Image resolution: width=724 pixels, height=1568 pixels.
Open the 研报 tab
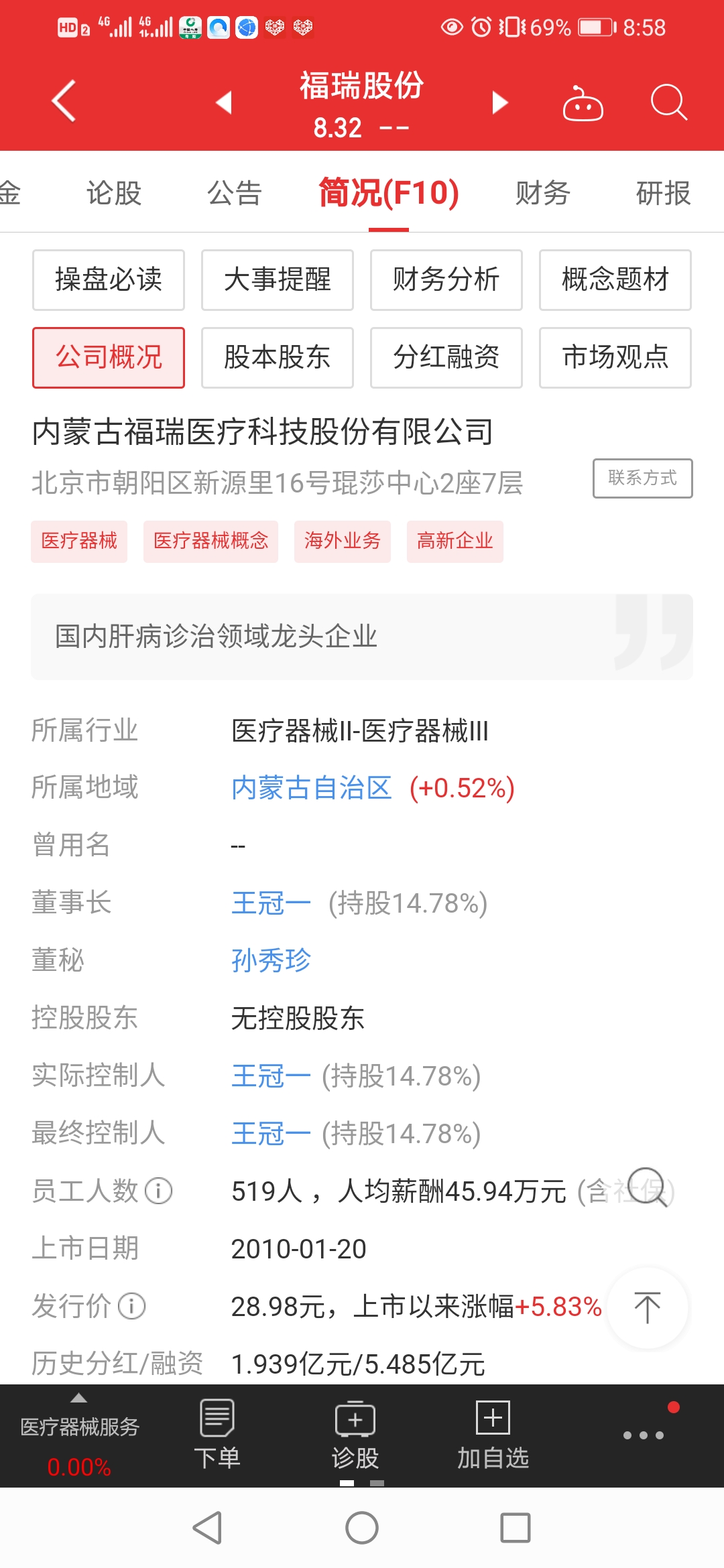click(662, 193)
